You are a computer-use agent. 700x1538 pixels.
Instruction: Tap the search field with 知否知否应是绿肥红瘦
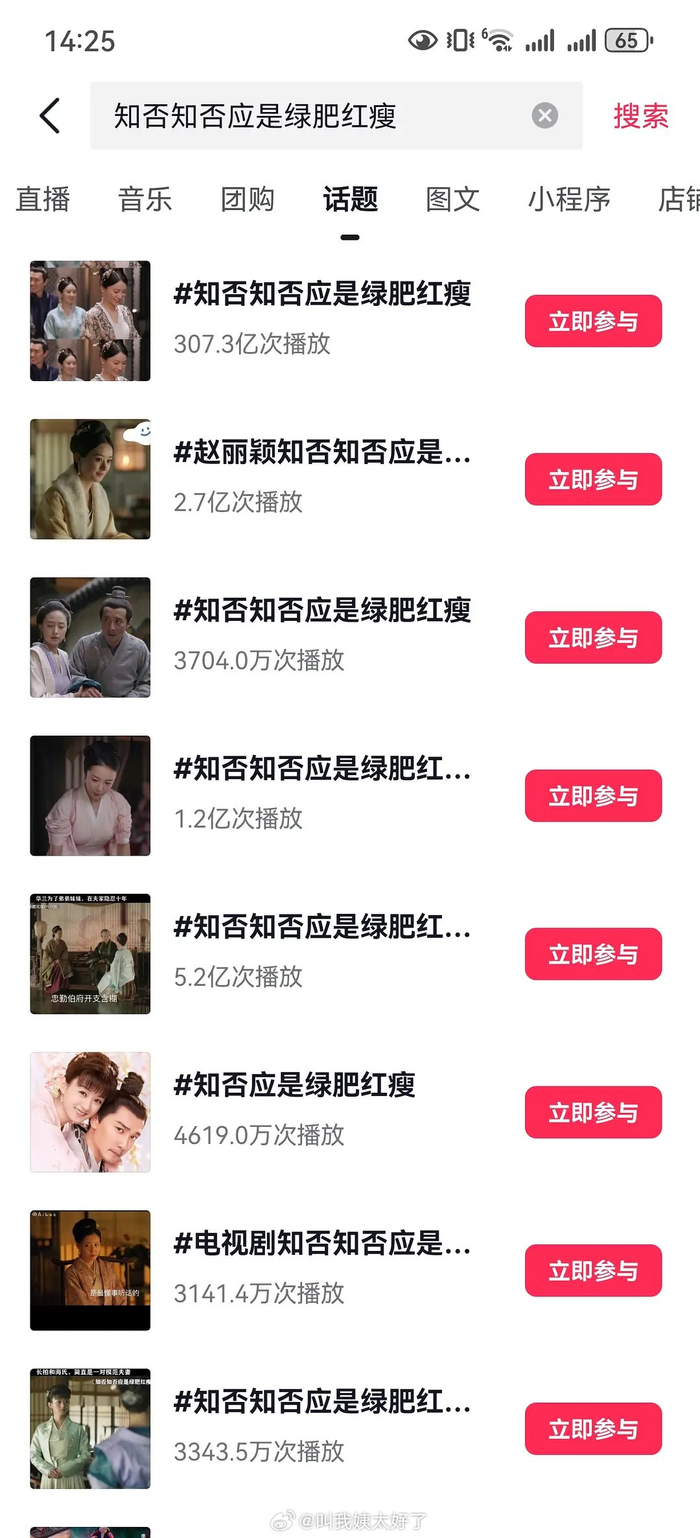coord(300,116)
